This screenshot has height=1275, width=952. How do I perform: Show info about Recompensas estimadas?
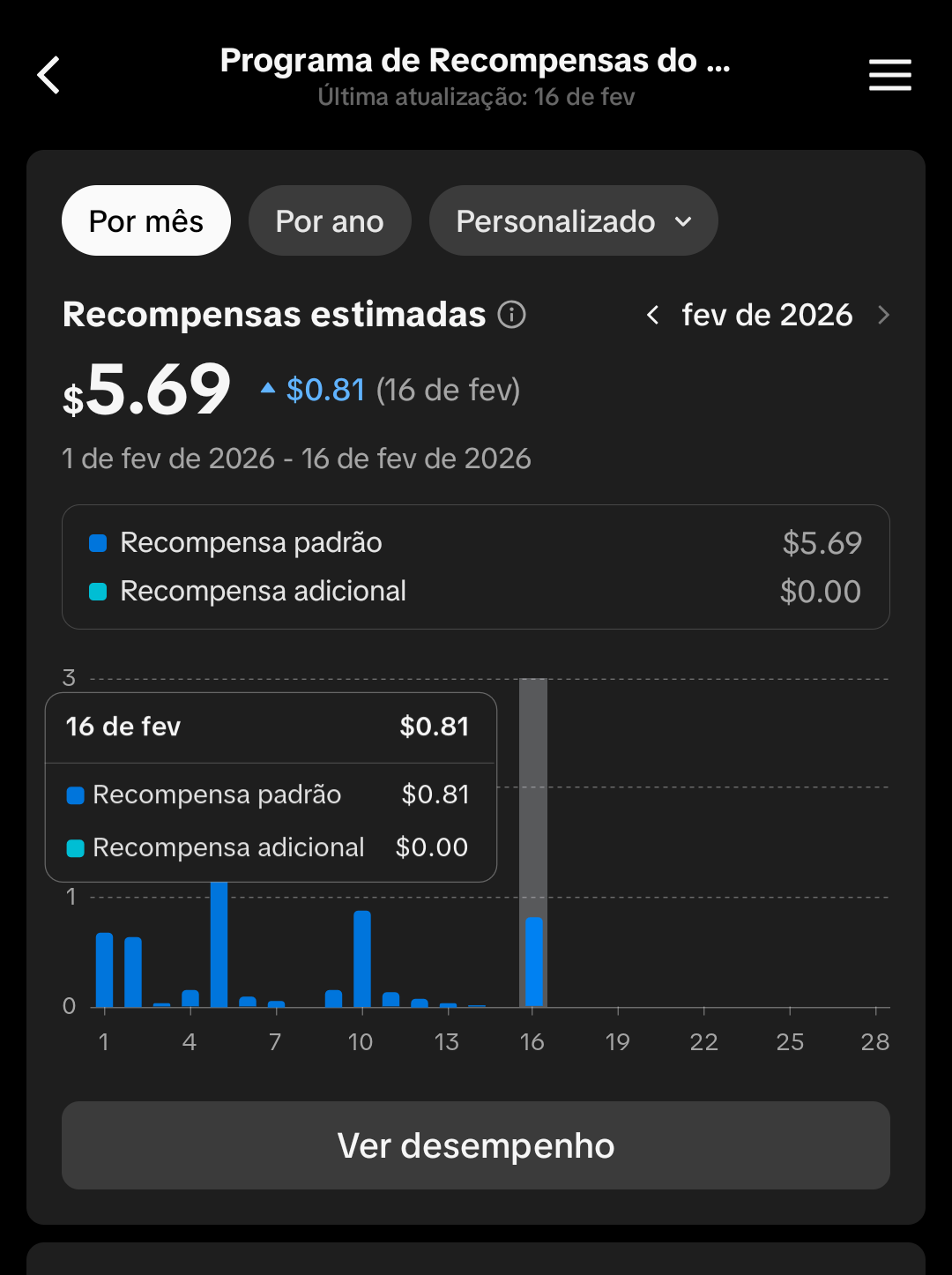tap(512, 315)
